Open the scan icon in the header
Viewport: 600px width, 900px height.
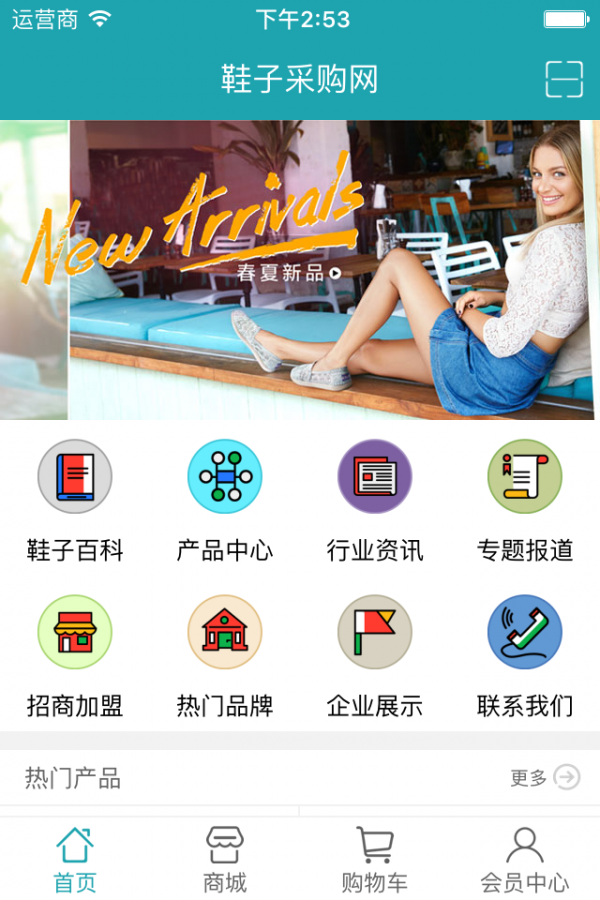point(564,79)
